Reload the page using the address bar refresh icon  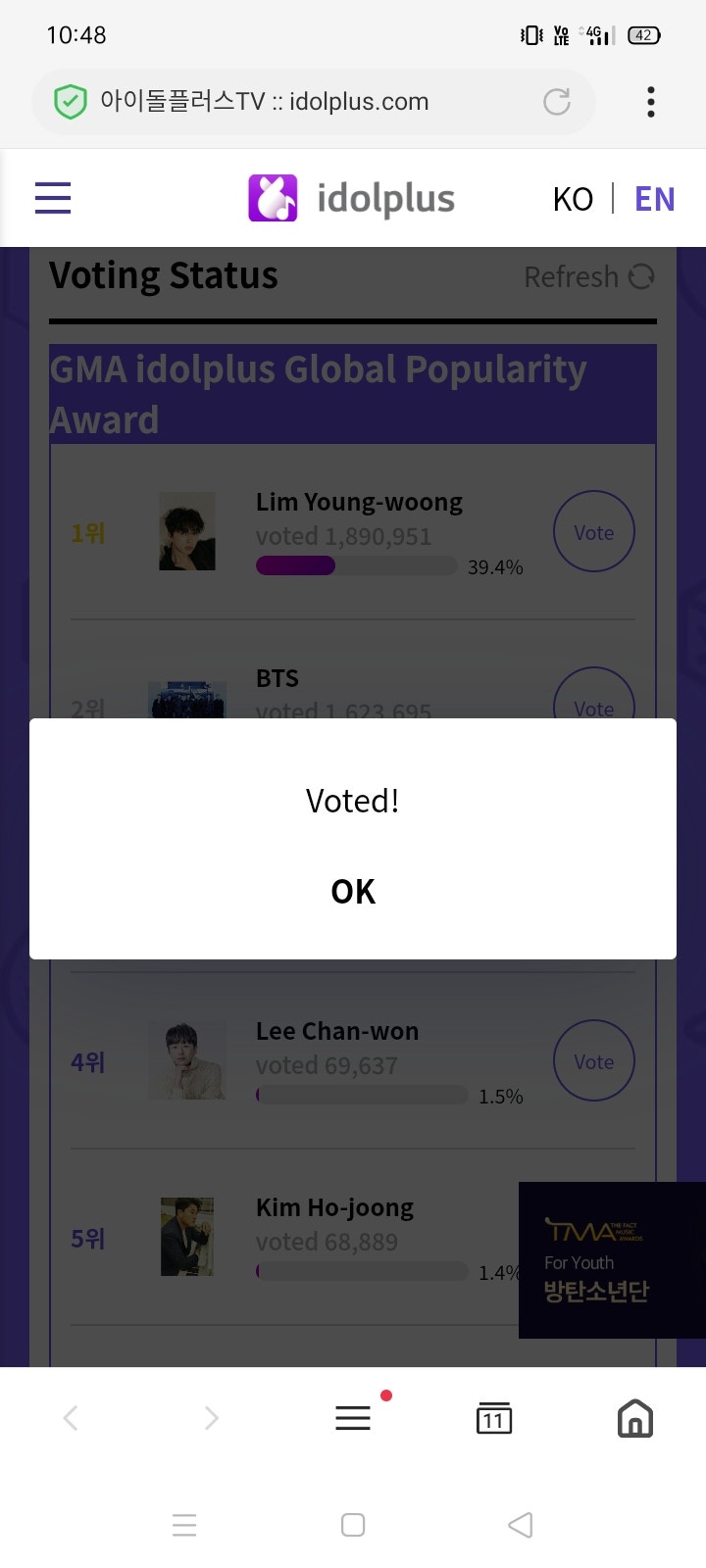(x=556, y=101)
